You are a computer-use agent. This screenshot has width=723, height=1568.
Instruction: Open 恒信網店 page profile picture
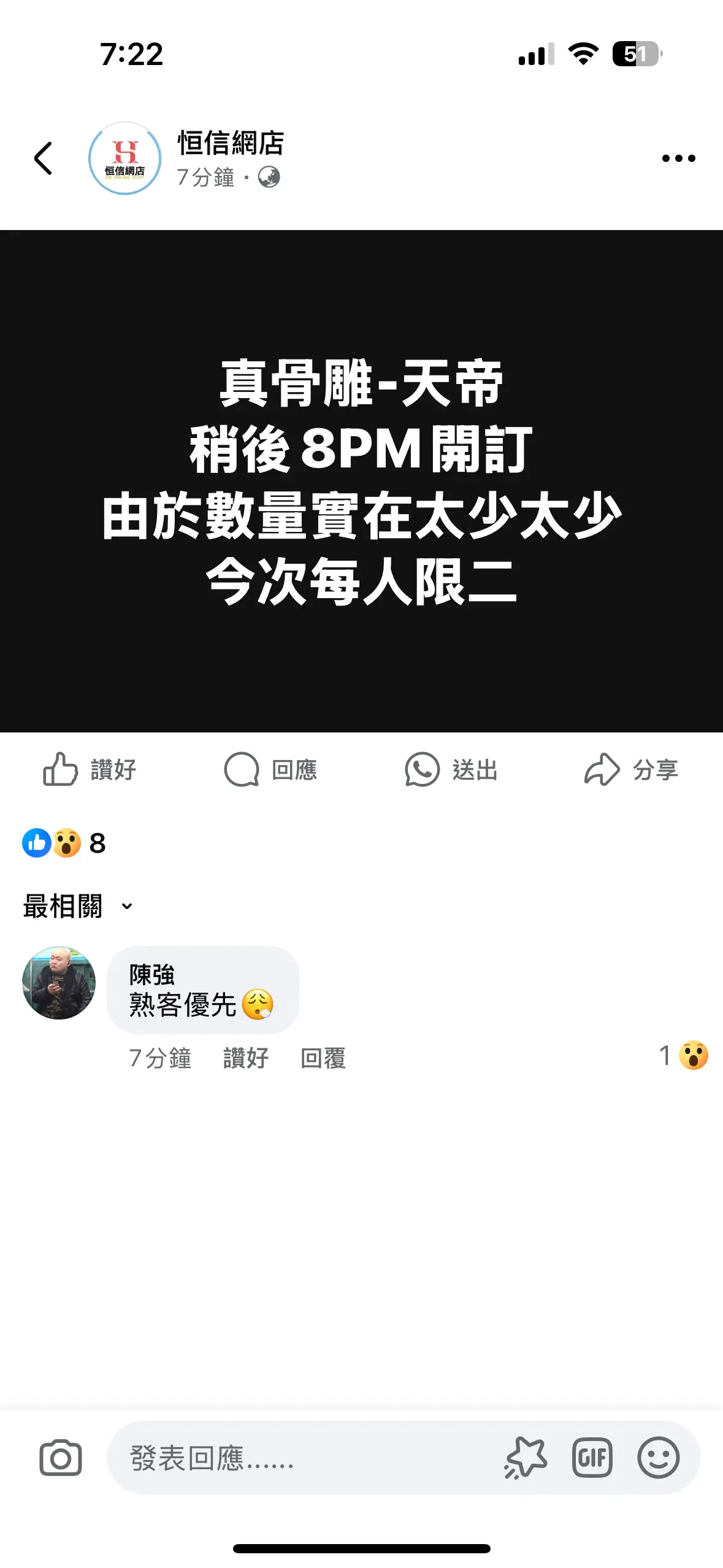[125, 158]
